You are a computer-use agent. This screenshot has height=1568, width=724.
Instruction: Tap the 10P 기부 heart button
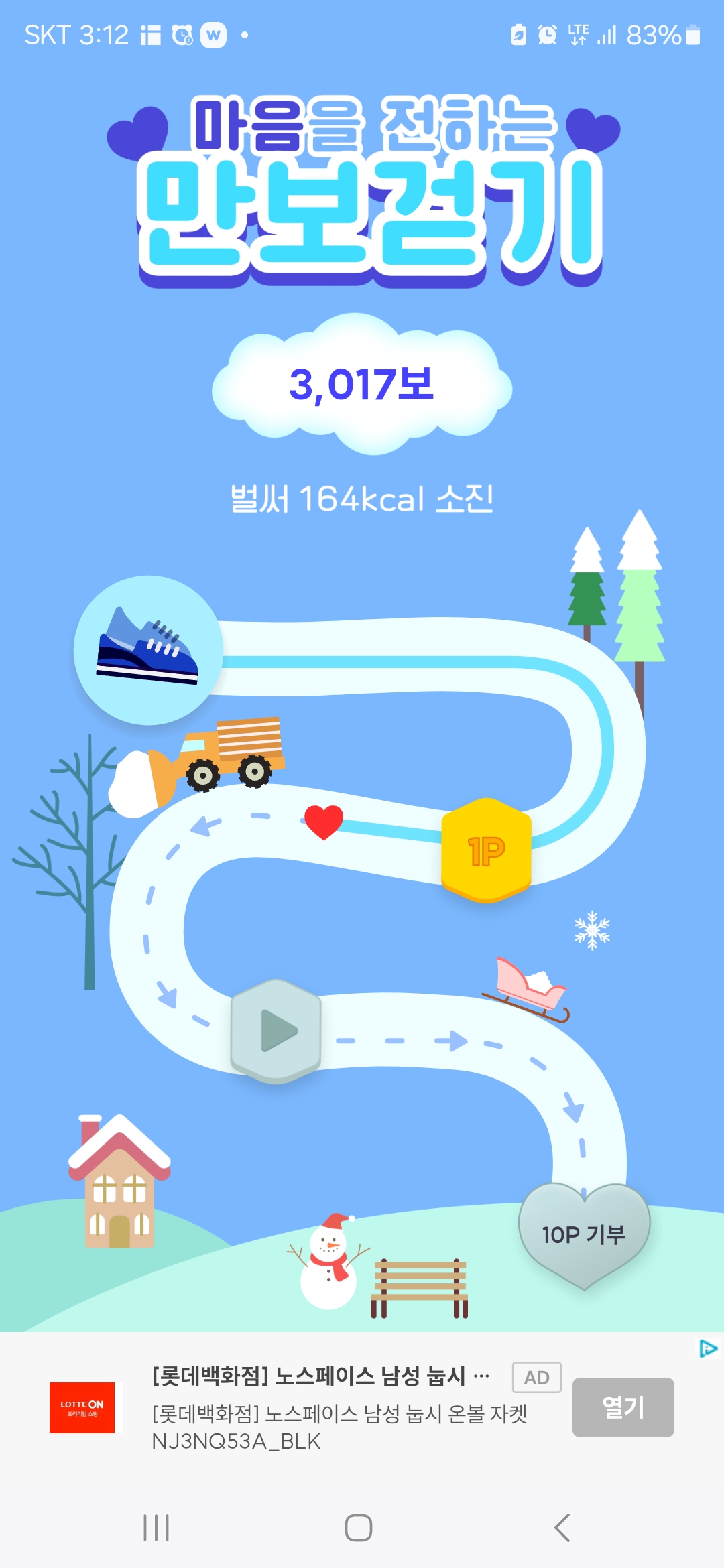(583, 1234)
